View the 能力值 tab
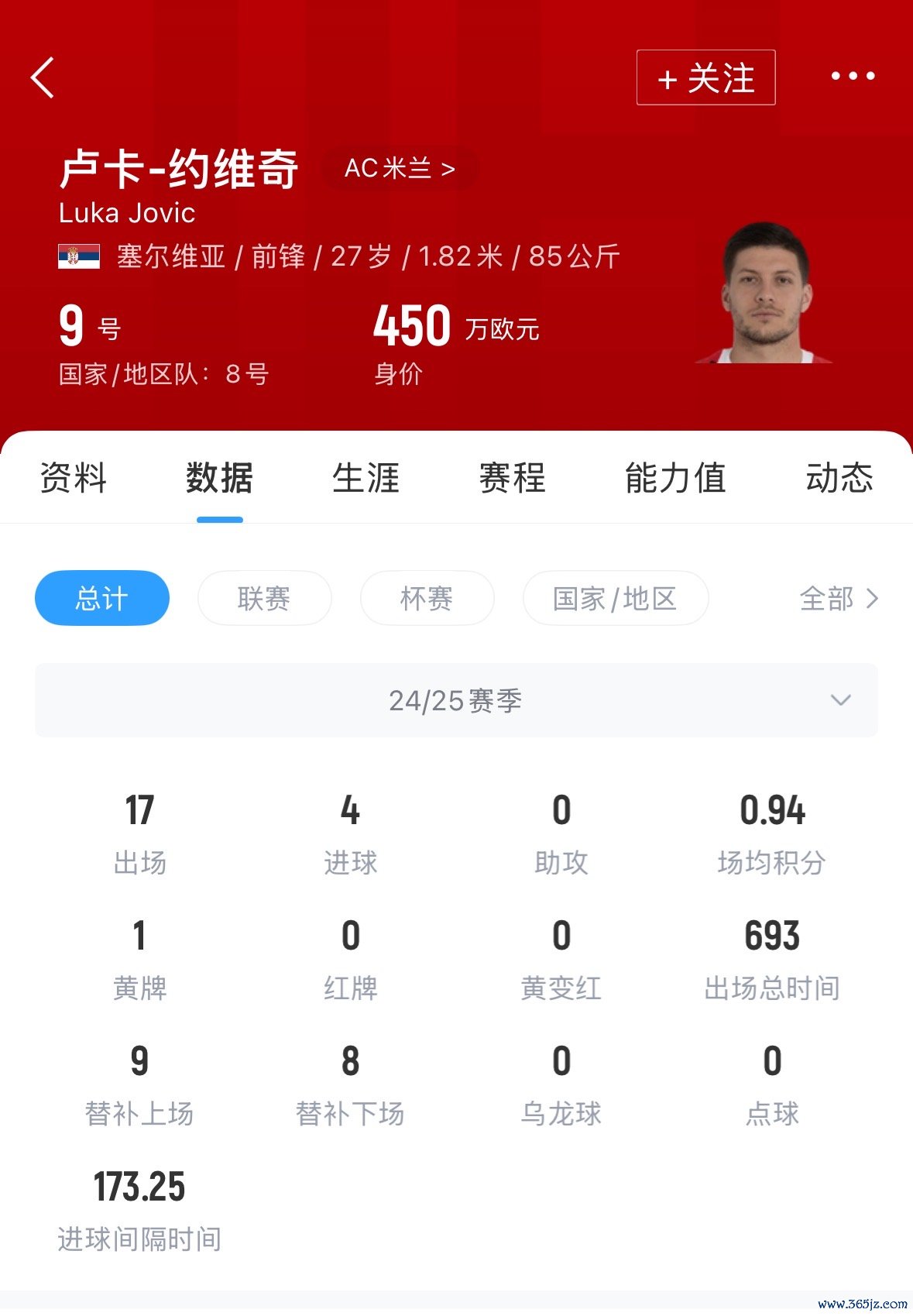913x1316 pixels. [x=675, y=478]
